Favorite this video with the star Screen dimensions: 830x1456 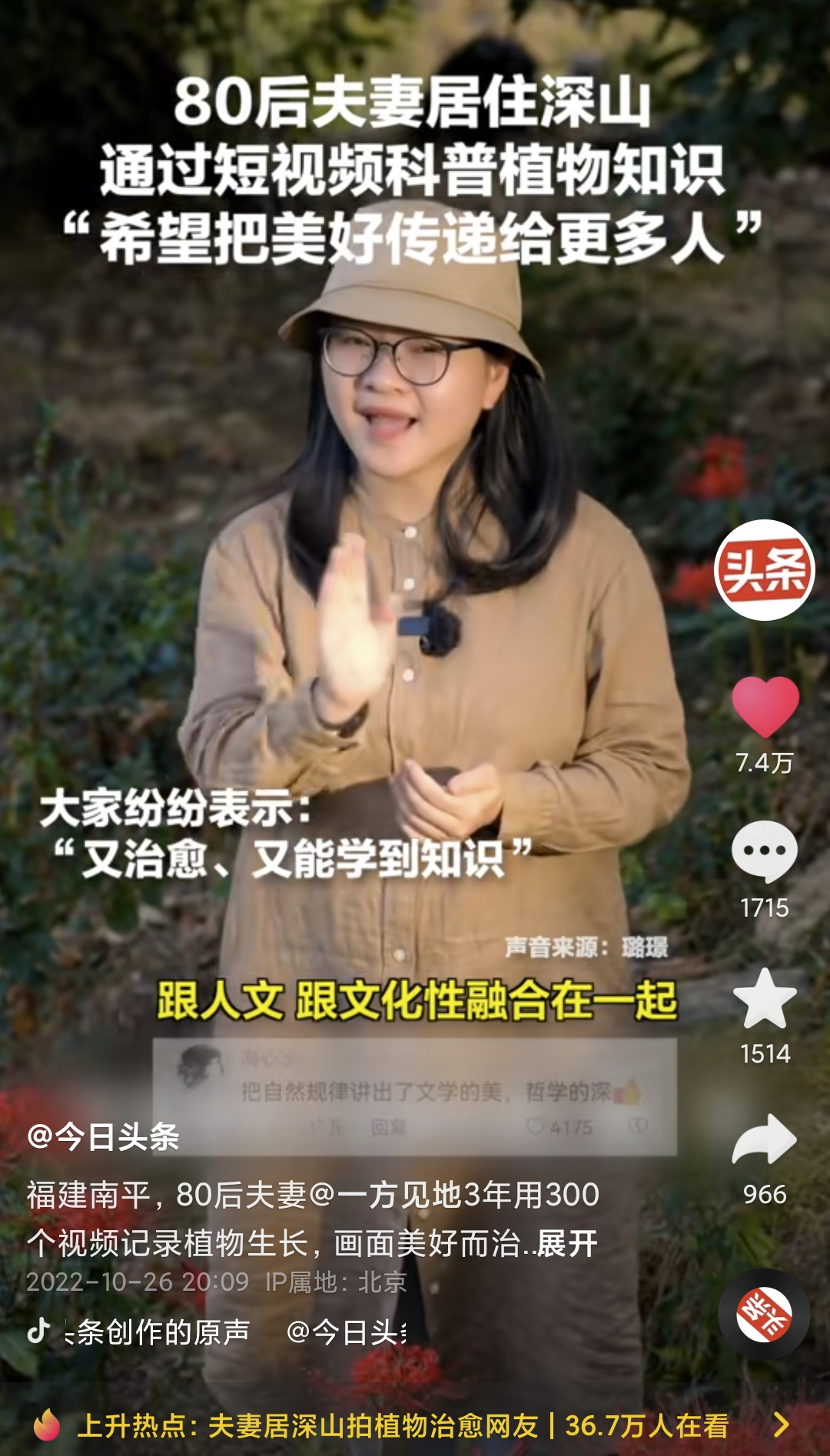(765, 998)
